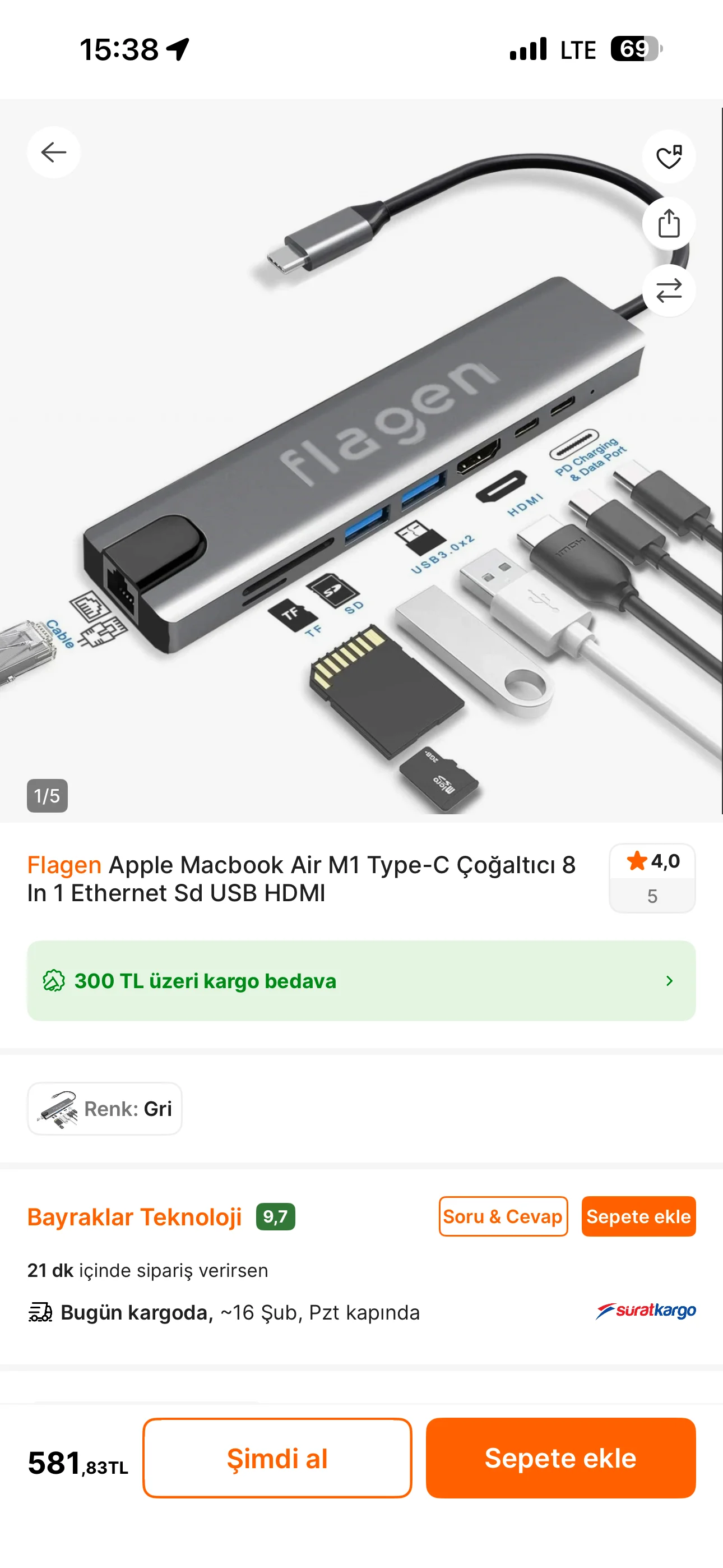Compare this product with others

point(668,290)
